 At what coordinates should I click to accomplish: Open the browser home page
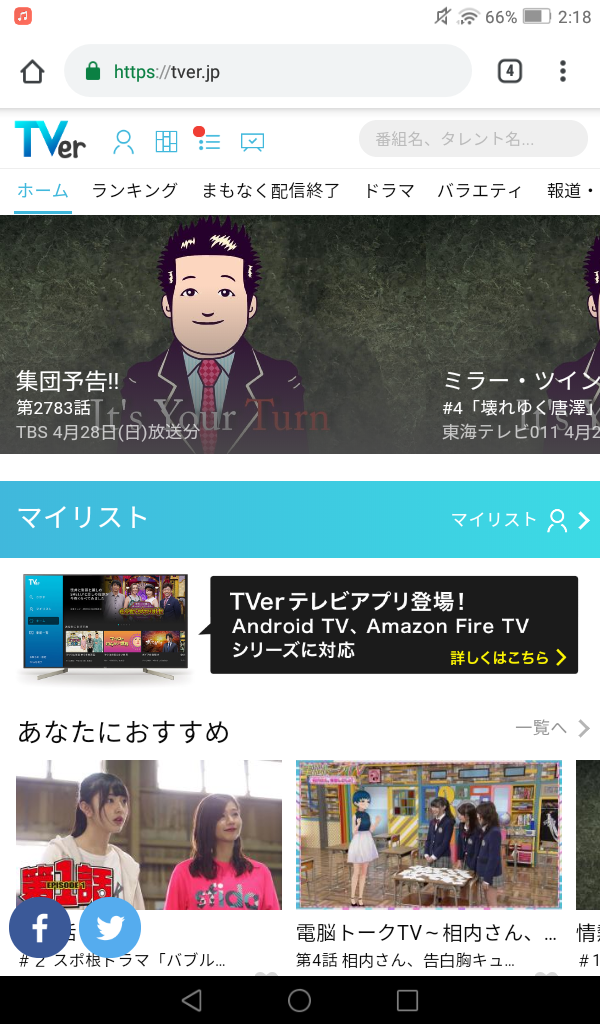point(32,72)
